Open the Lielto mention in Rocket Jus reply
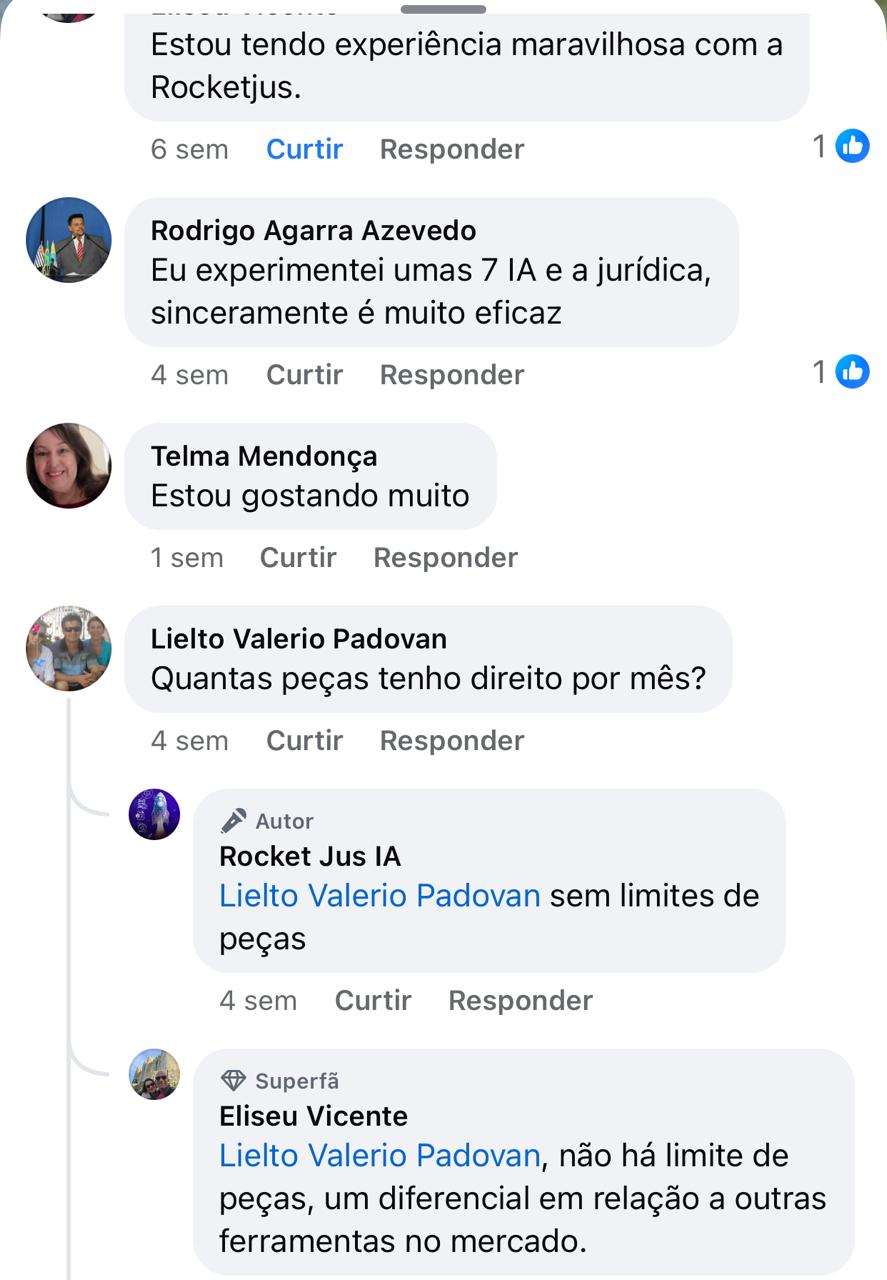 [x=379, y=895]
